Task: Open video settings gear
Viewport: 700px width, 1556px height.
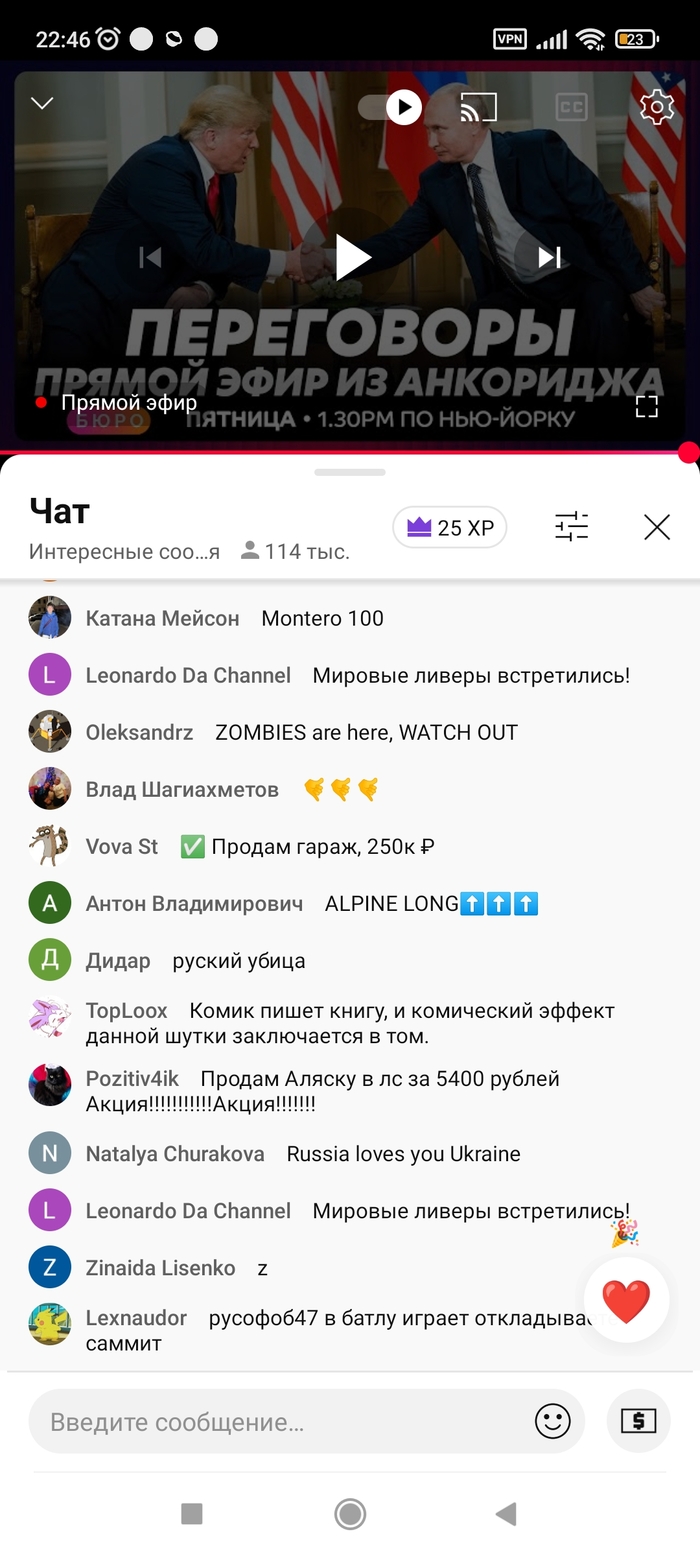Action: (656, 106)
